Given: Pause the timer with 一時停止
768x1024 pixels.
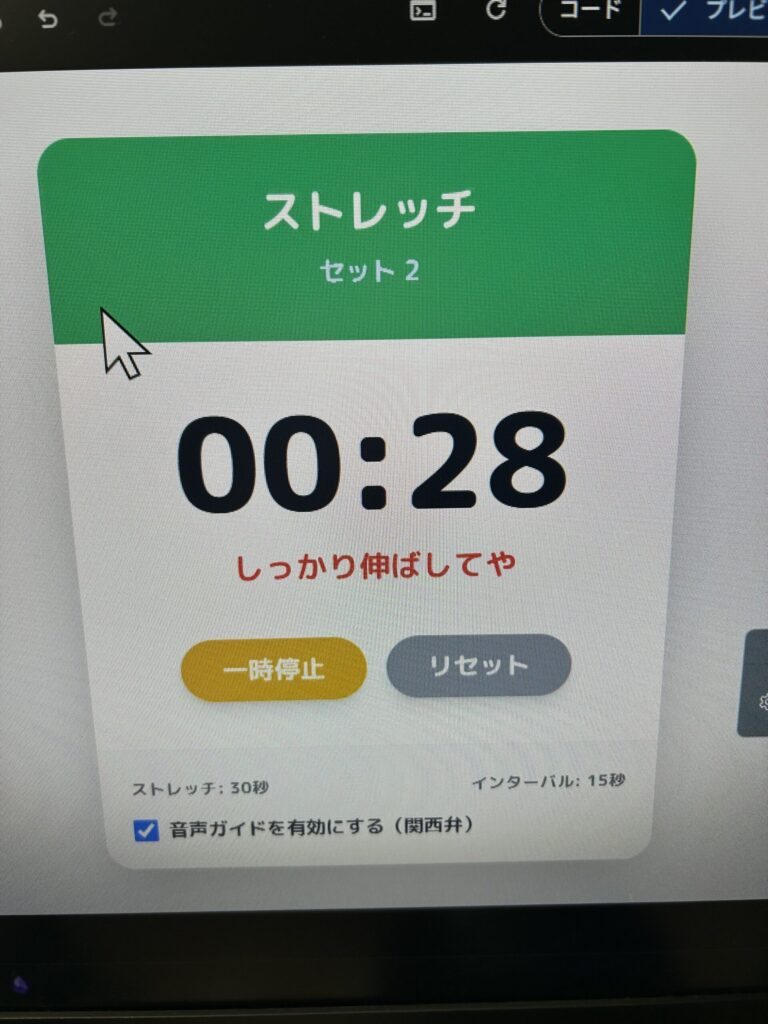Looking at the screenshot, I should click(x=273, y=668).
